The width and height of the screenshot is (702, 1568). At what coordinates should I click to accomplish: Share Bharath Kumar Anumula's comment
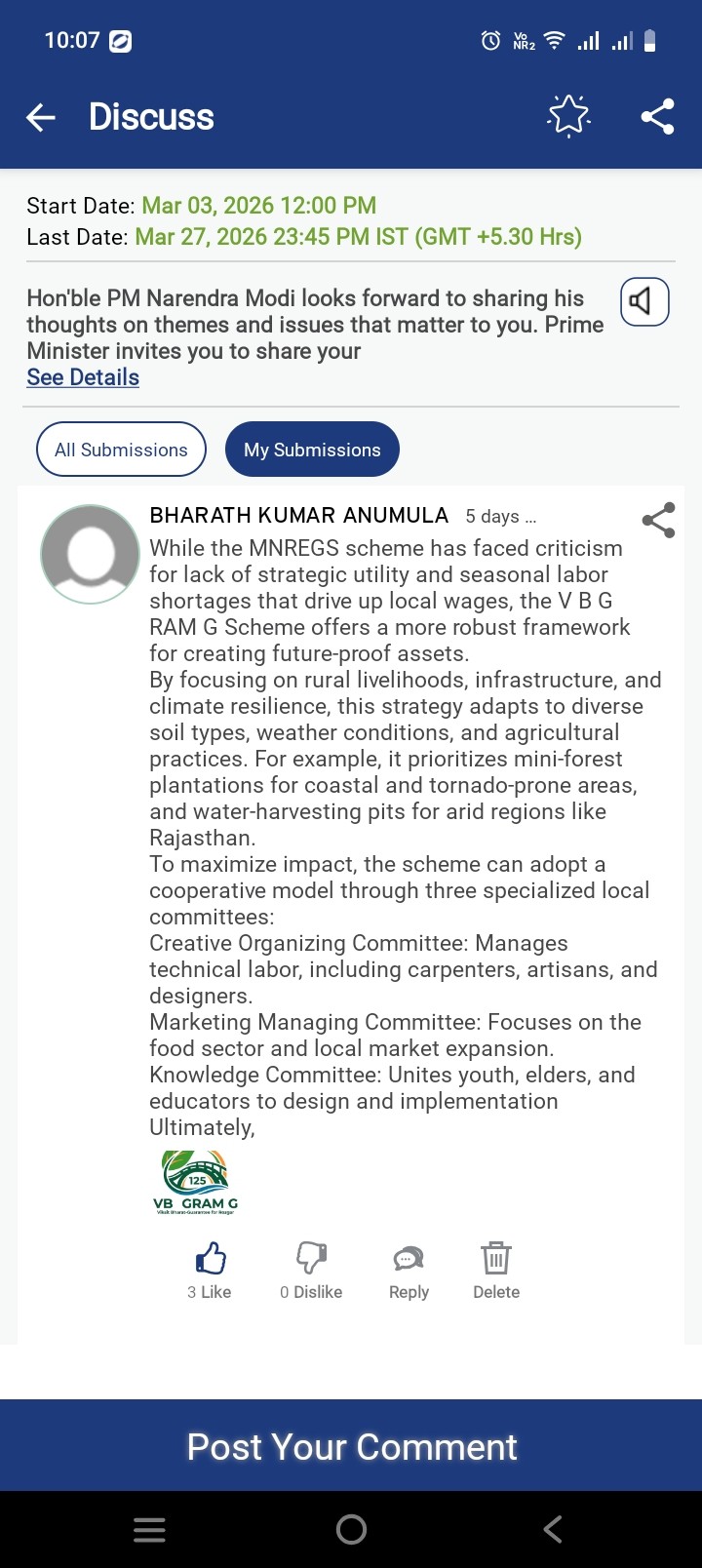(659, 521)
